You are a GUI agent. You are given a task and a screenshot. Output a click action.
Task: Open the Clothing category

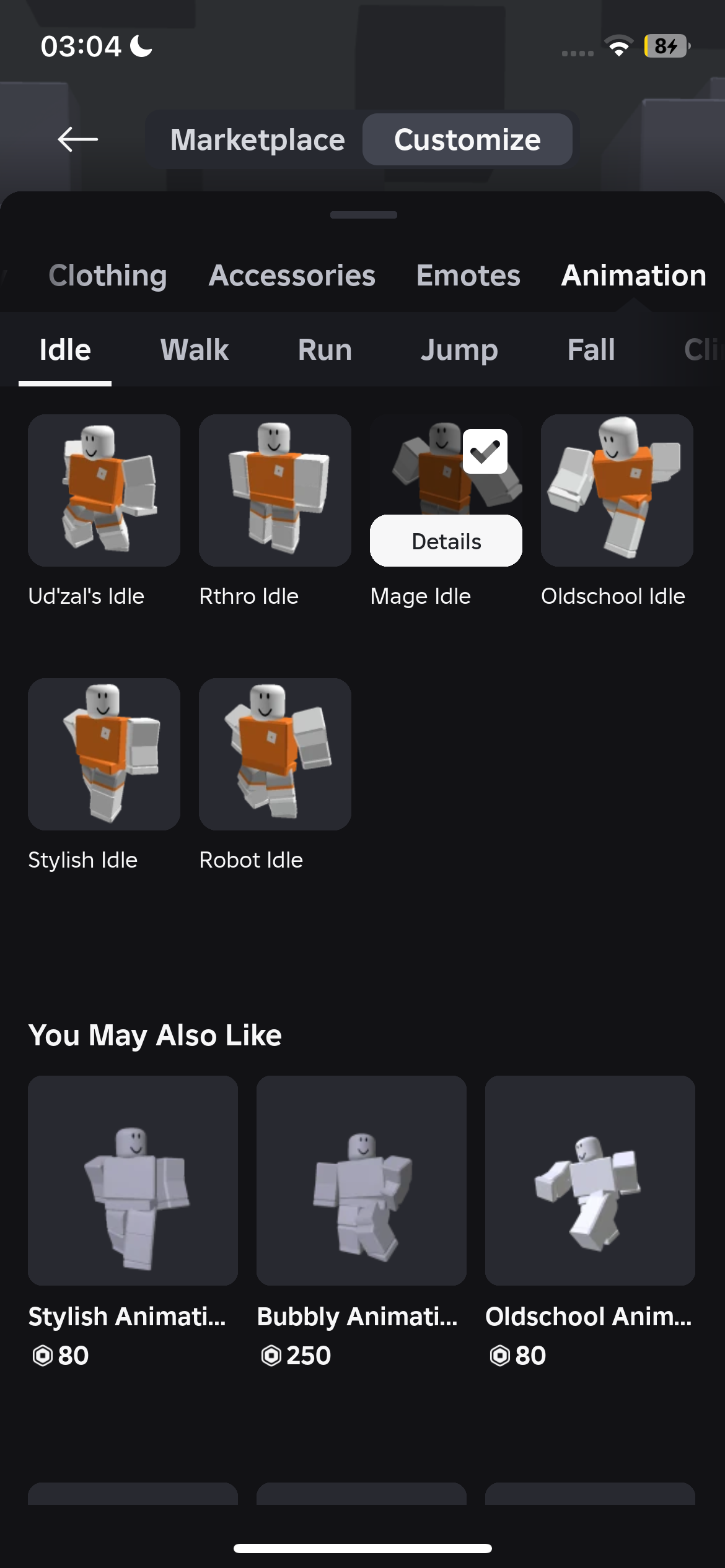click(108, 275)
